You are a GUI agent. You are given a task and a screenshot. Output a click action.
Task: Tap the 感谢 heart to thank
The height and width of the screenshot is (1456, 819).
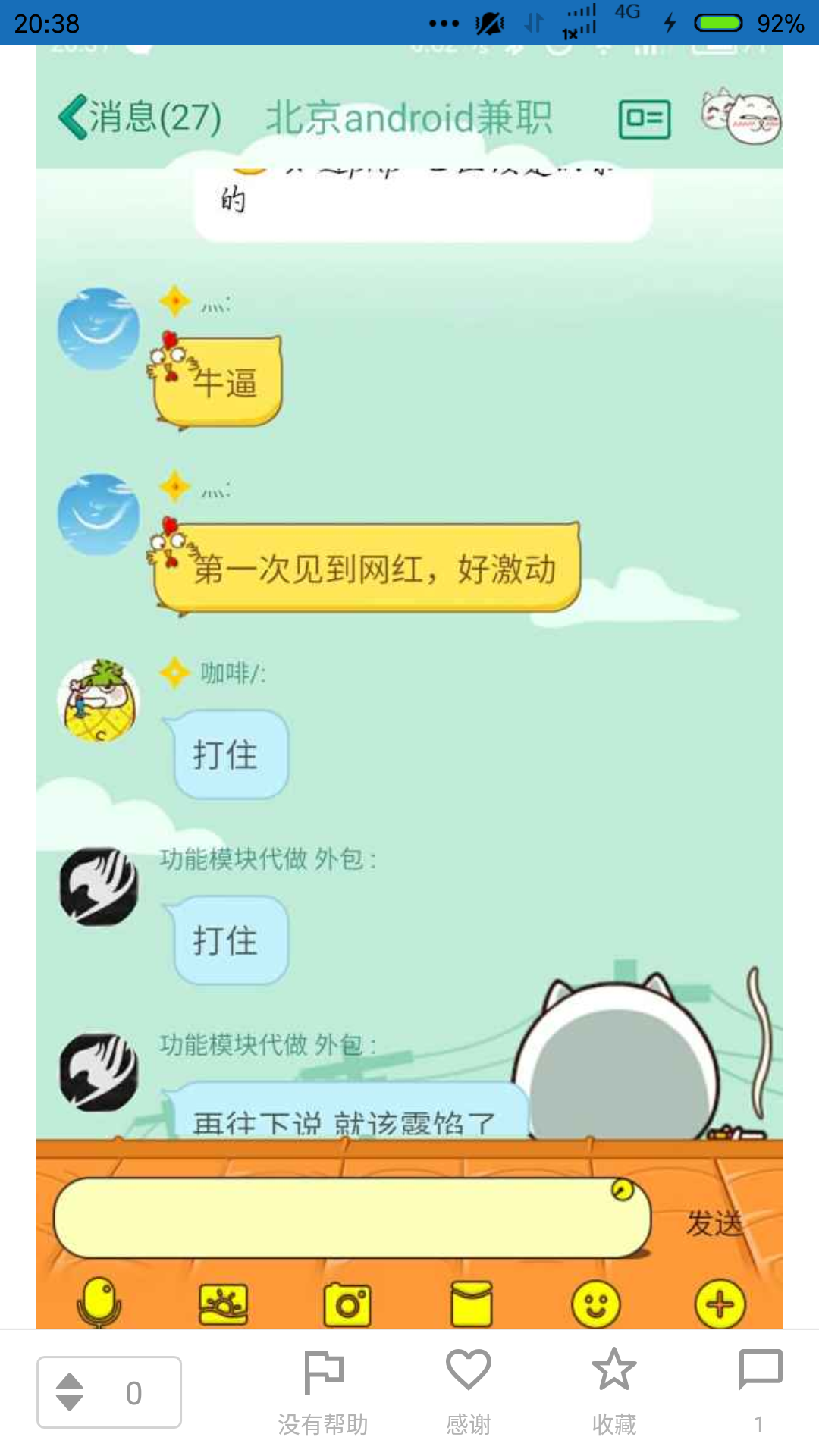[468, 1392]
